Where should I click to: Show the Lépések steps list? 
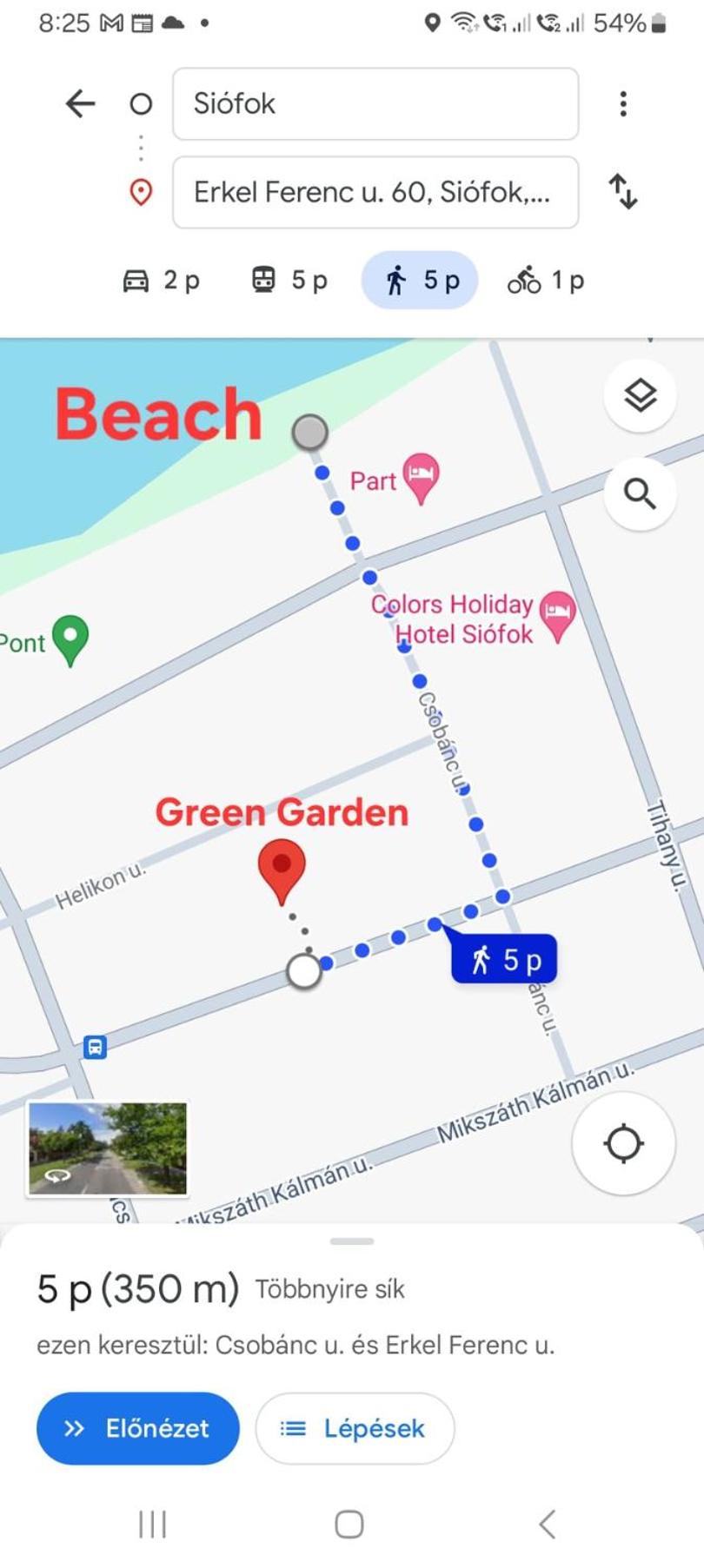(355, 1428)
